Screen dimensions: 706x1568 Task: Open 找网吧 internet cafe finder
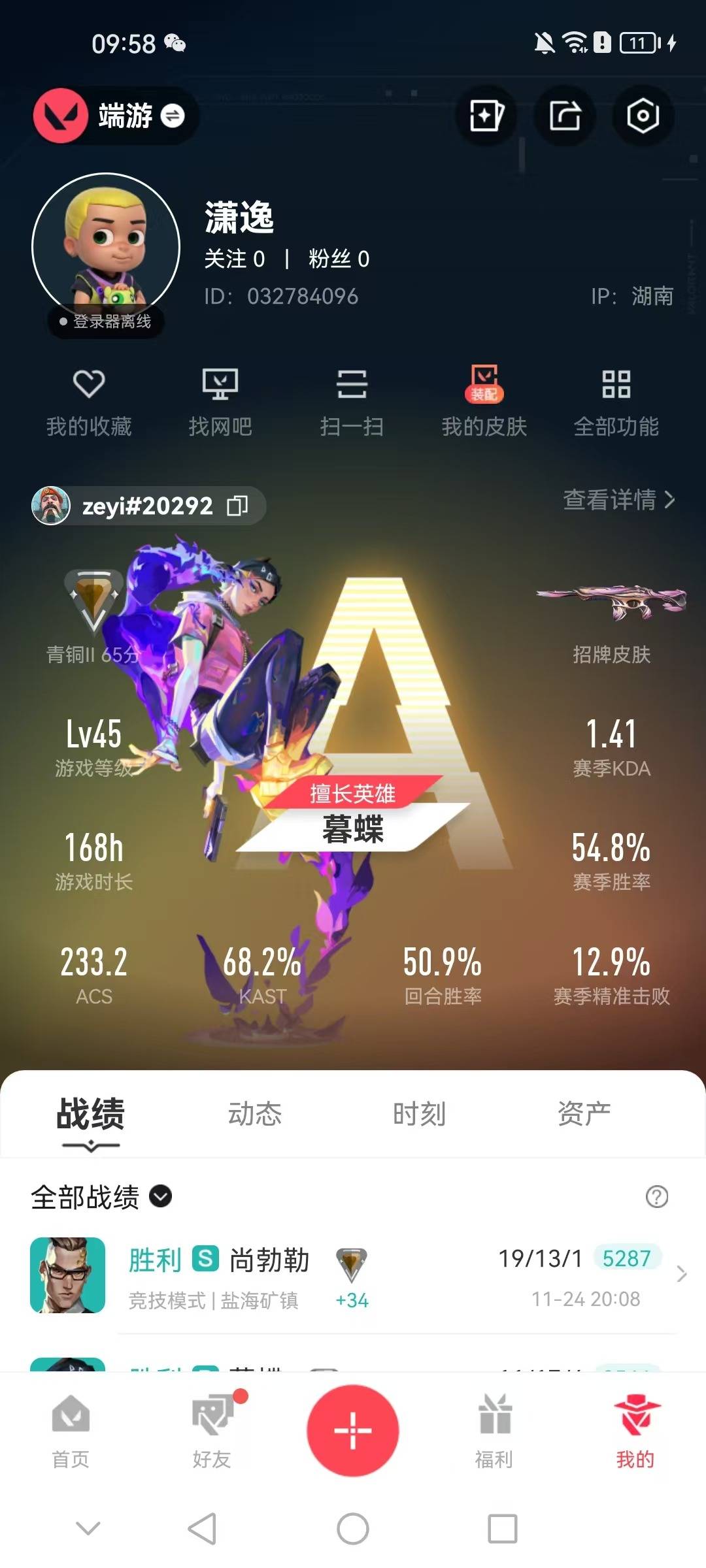coord(220,401)
